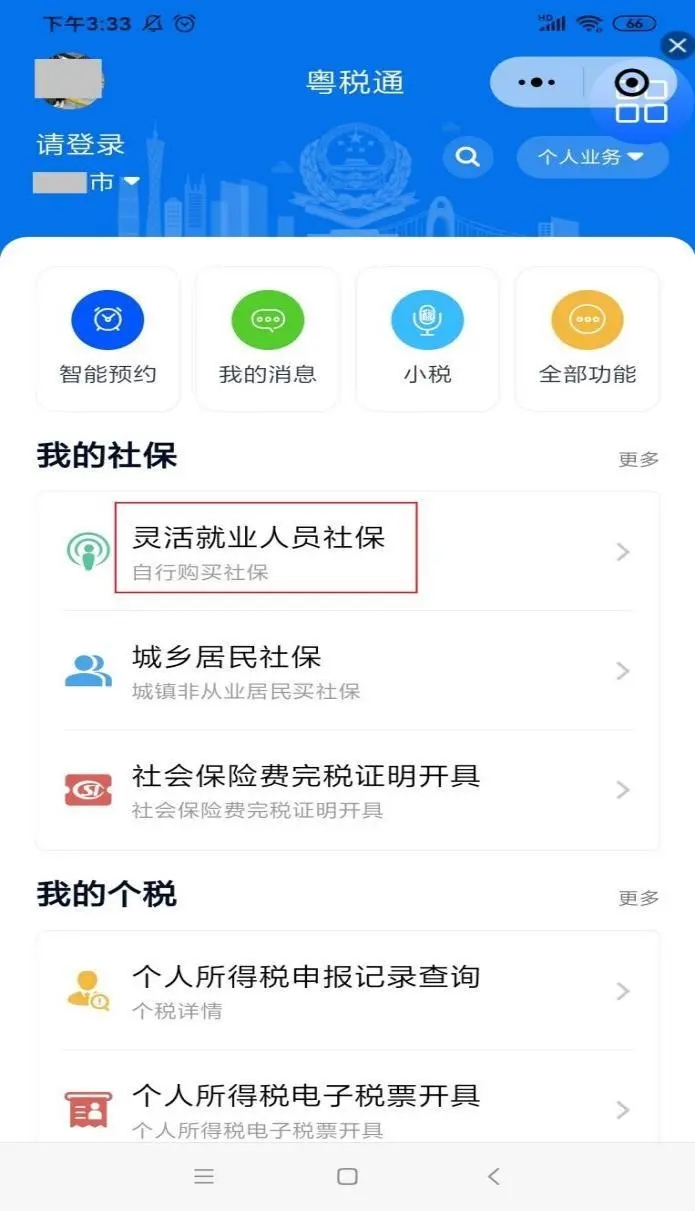This screenshot has height=1211, width=695.
Task: Open the profile avatar
Action: pos(69,77)
